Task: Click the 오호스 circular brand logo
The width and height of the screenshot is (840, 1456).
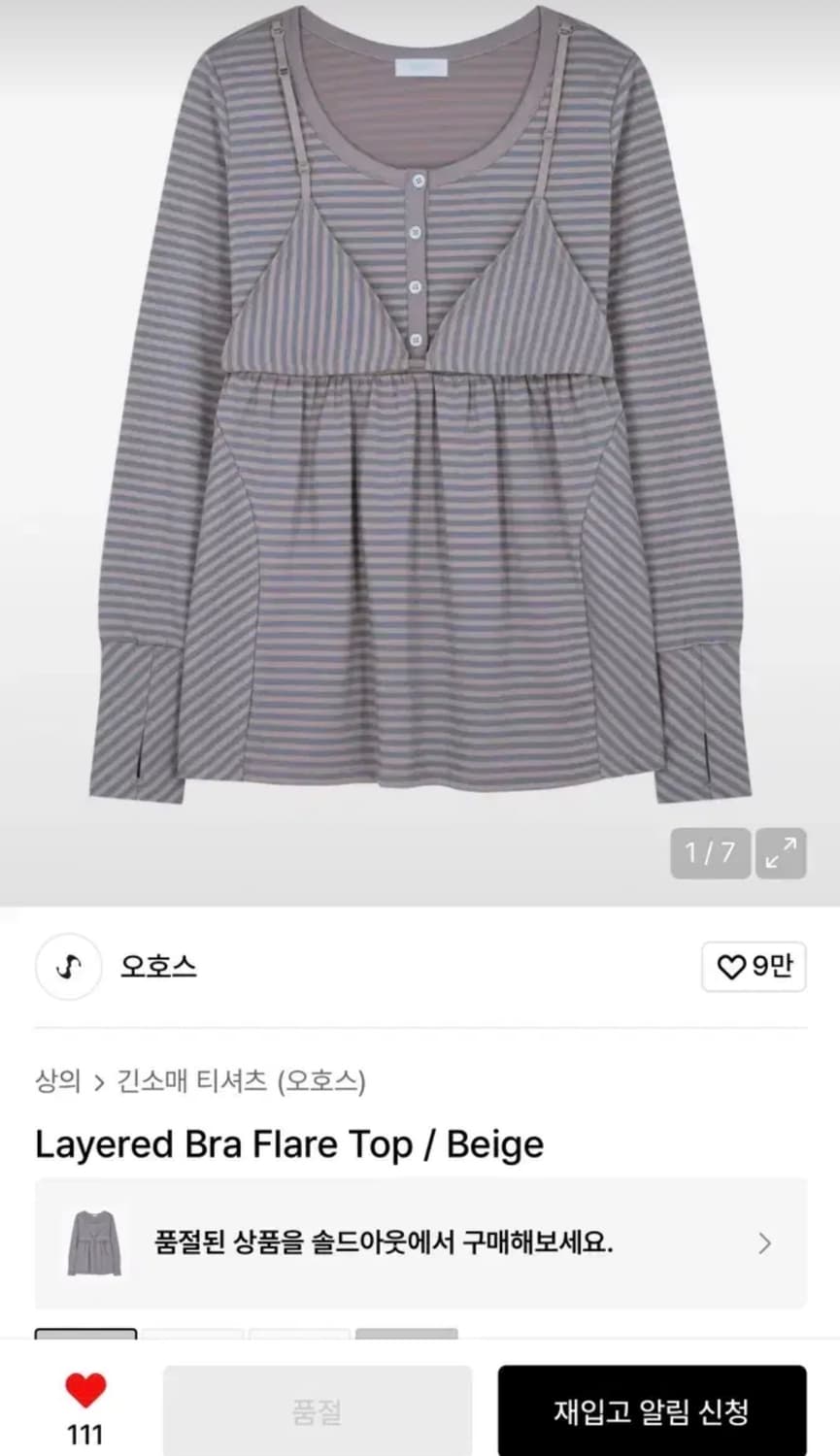Action: [67, 968]
